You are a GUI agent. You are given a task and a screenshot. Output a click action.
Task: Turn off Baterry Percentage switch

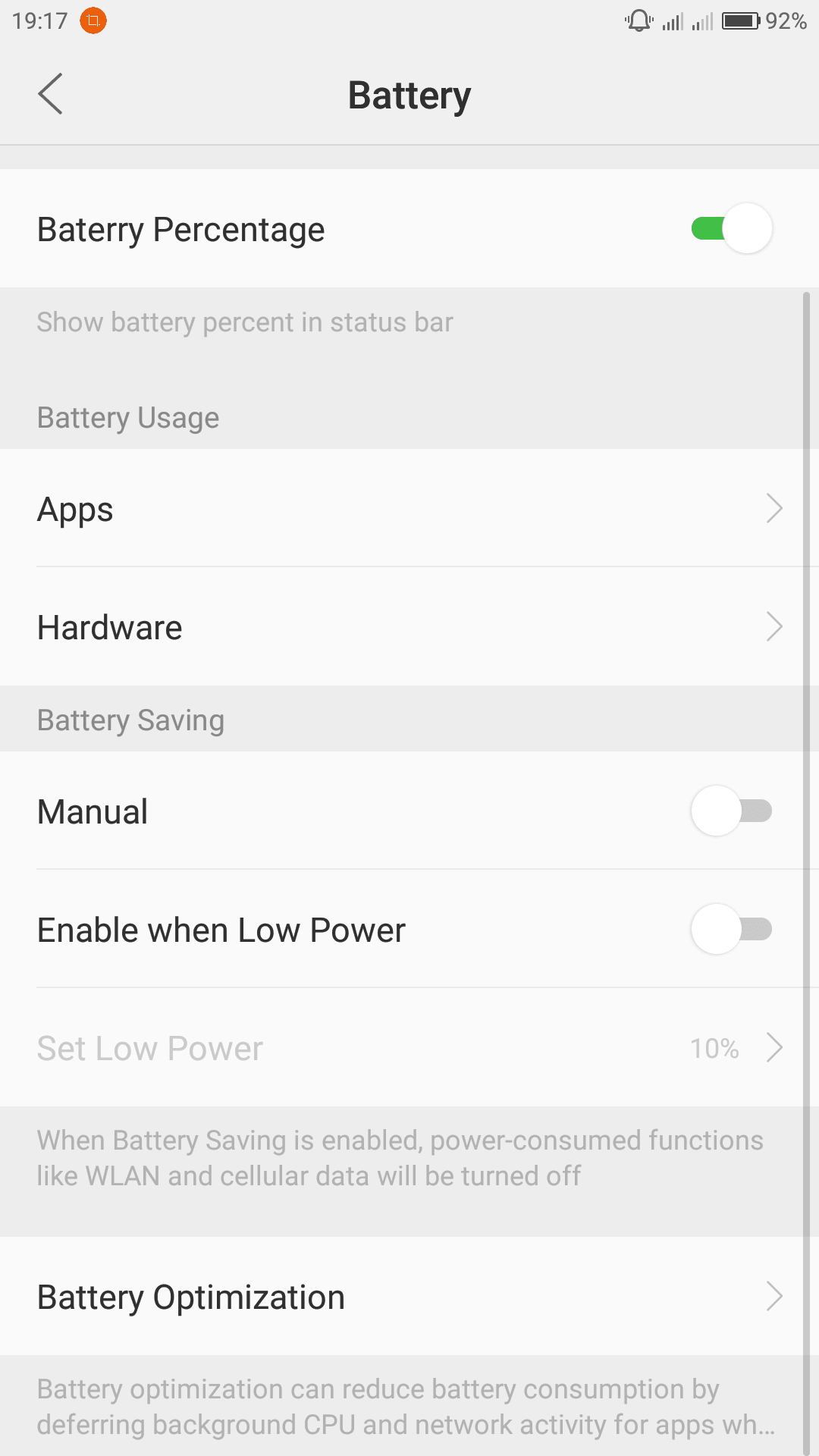pyautogui.click(x=732, y=228)
